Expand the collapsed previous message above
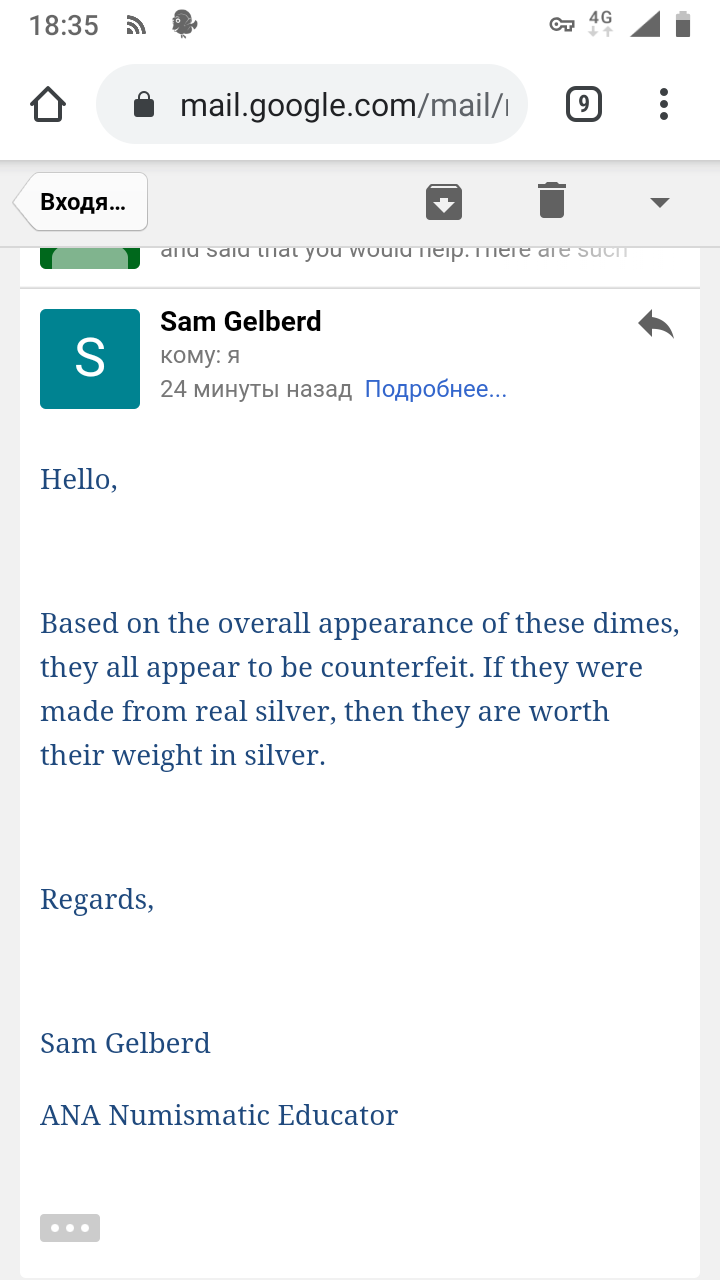 (360, 258)
